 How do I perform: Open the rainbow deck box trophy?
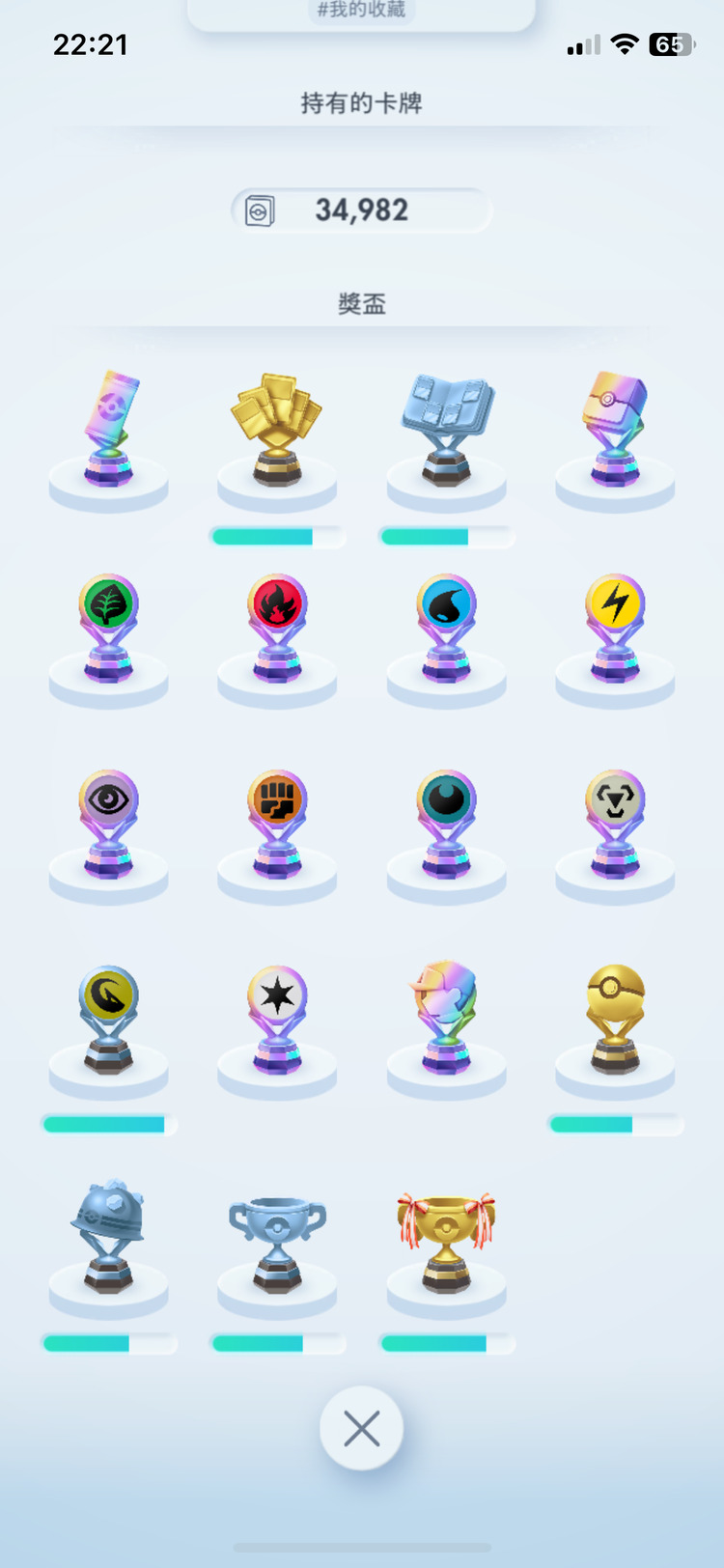[x=615, y=429]
